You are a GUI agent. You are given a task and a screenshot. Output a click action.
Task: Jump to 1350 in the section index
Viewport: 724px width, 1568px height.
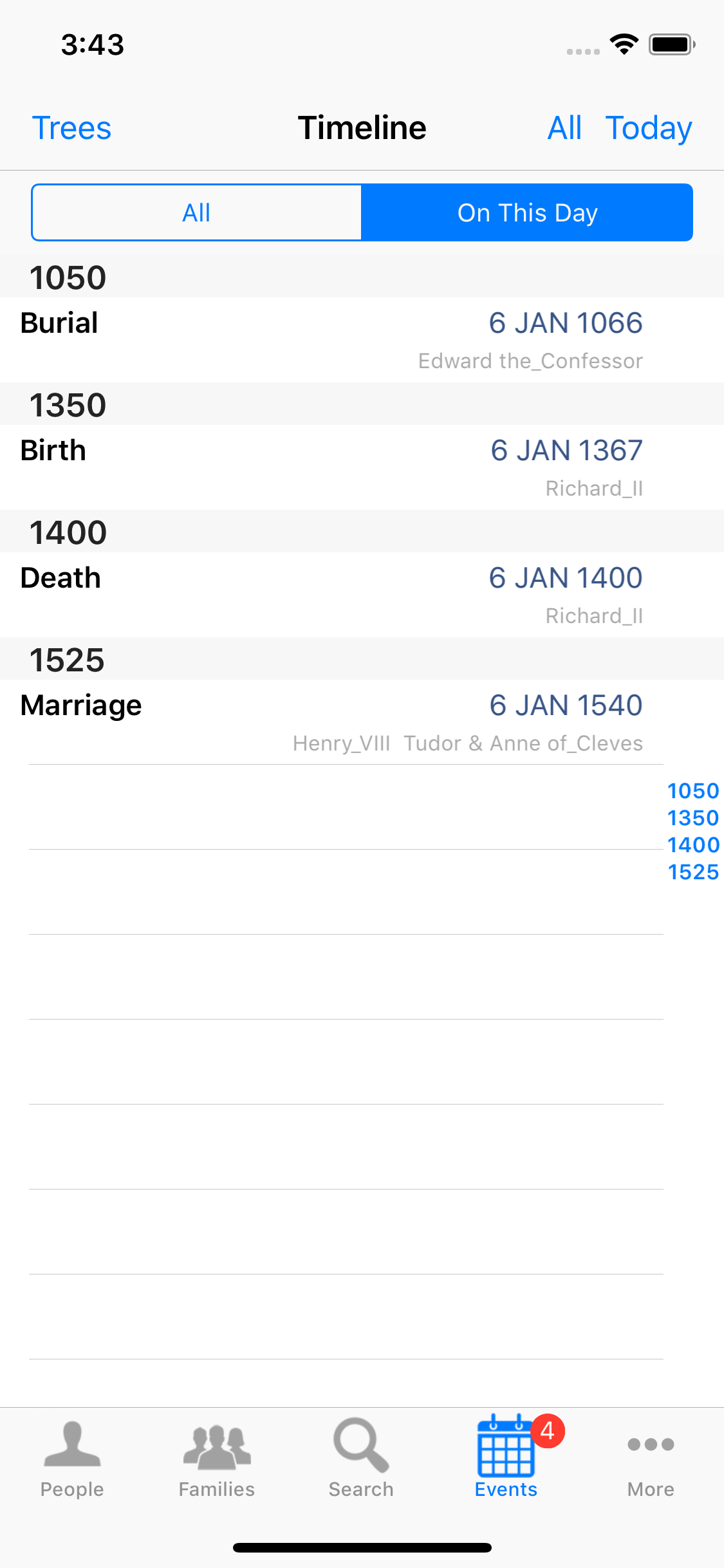[692, 818]
